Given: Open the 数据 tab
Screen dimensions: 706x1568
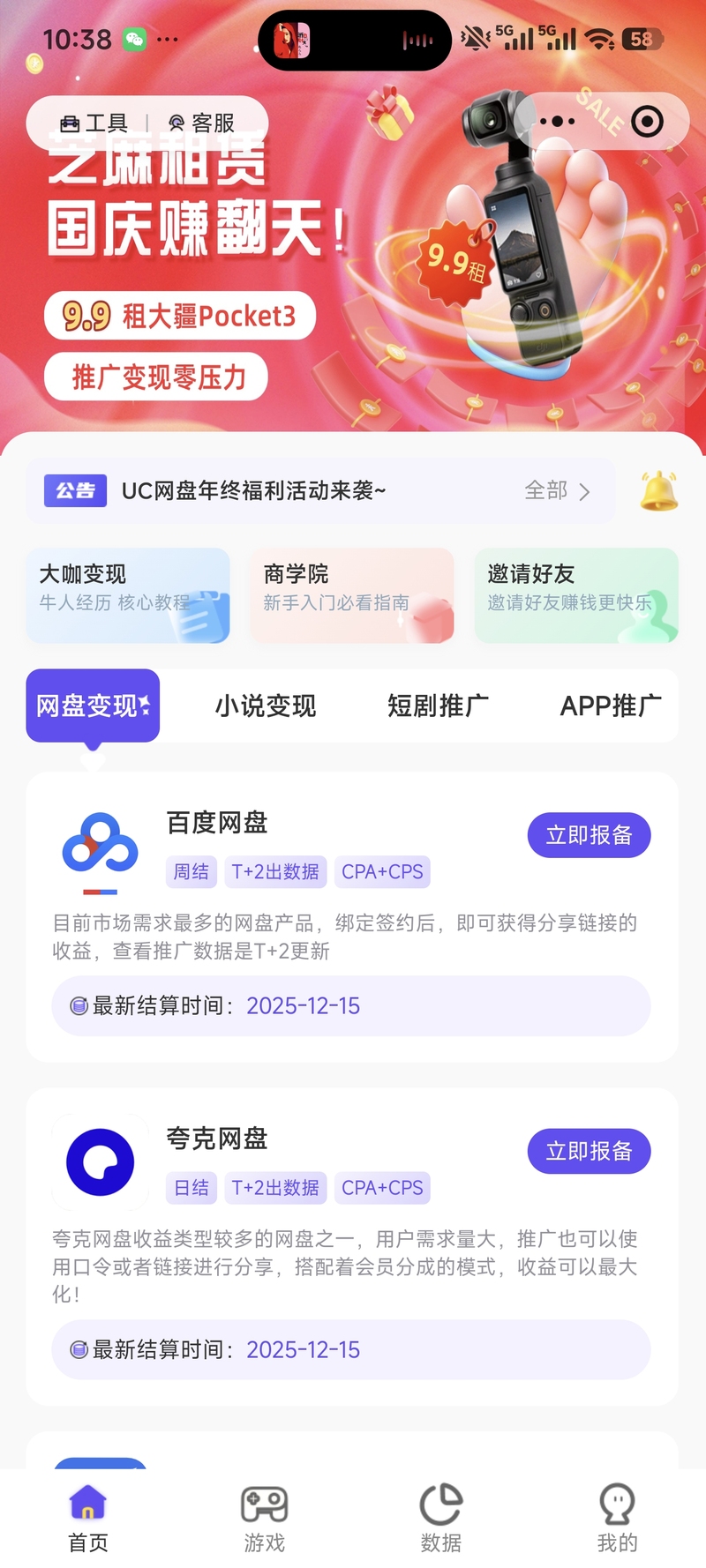Looking at the screenshot, I should coord(441,1519).
